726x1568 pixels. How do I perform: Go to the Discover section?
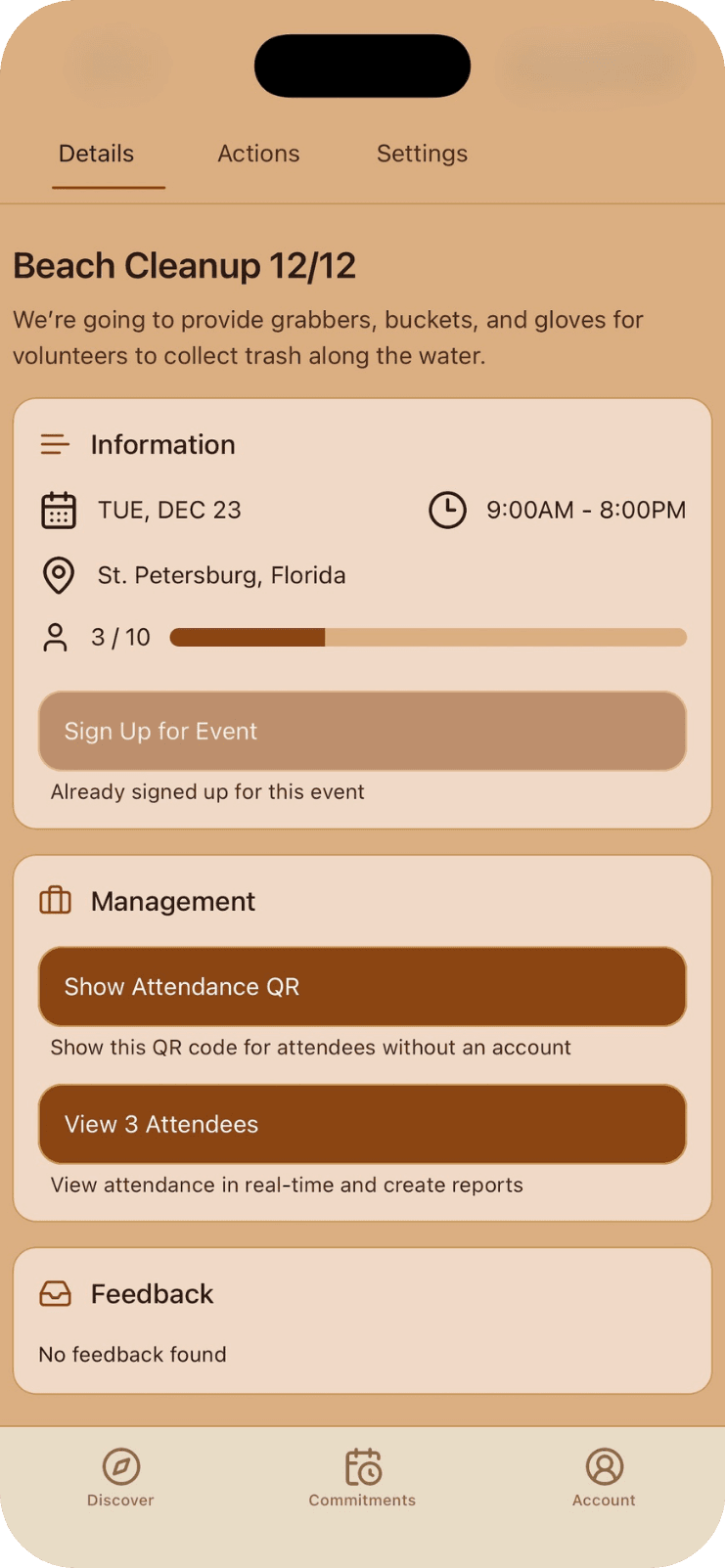(120, 1477)
